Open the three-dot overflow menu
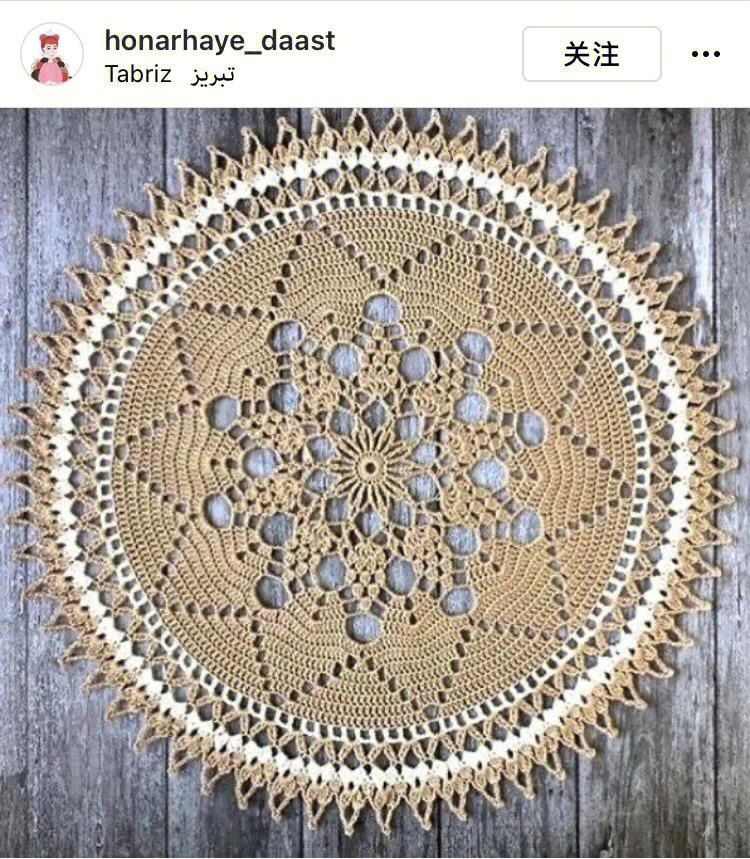 click(x=705, y=55)
